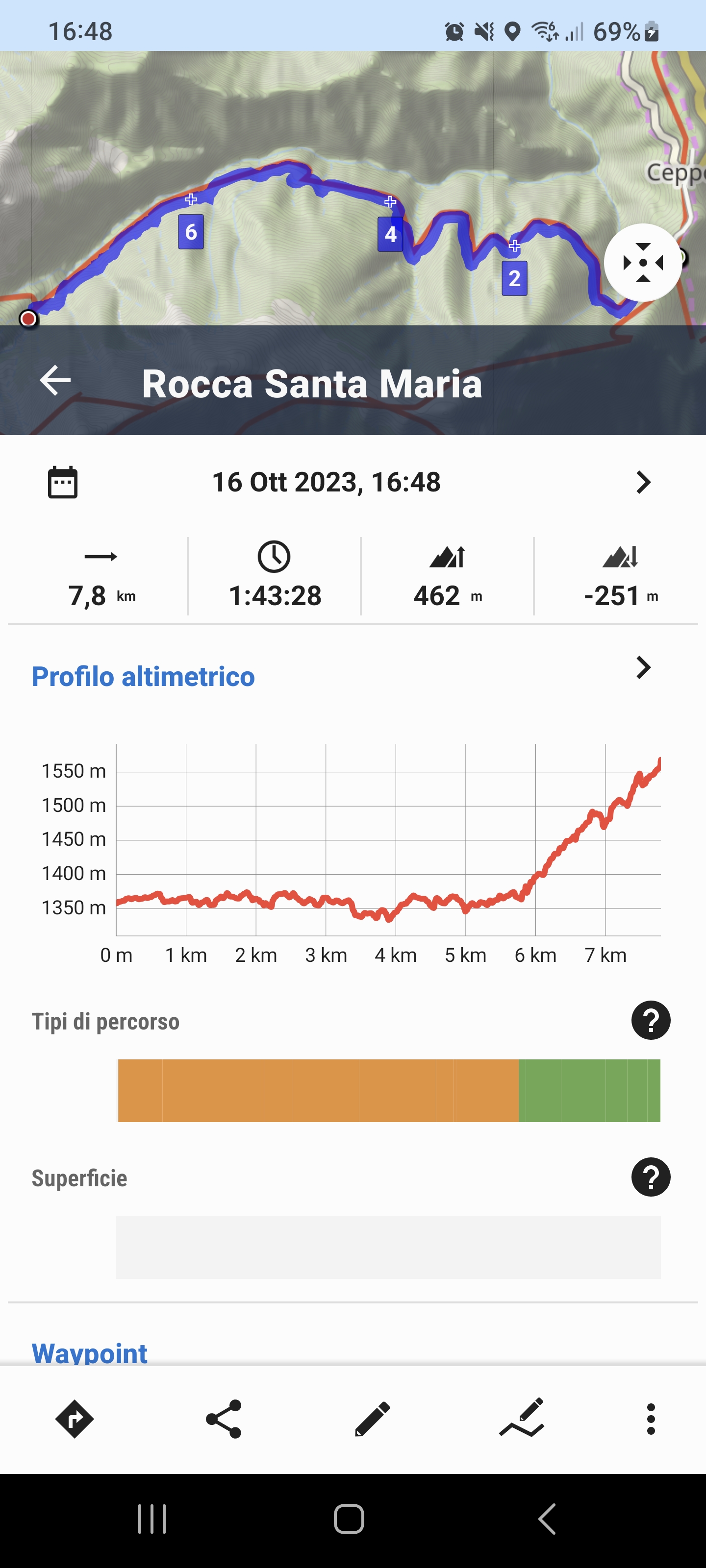Open the system recent apps view
Image resolution: width=706 pixels, height=1568 pixels.
151,1519
